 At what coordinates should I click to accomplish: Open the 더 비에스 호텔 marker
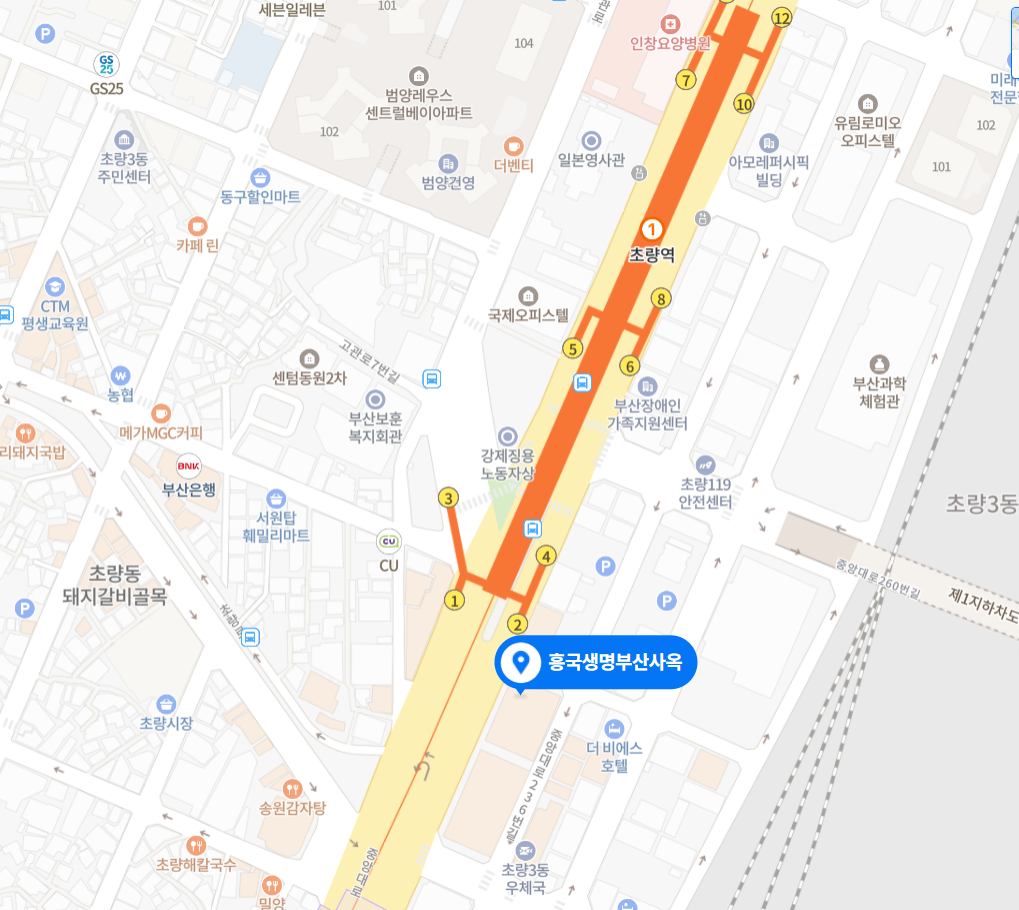pyautogui.click(x=614, y=729)
